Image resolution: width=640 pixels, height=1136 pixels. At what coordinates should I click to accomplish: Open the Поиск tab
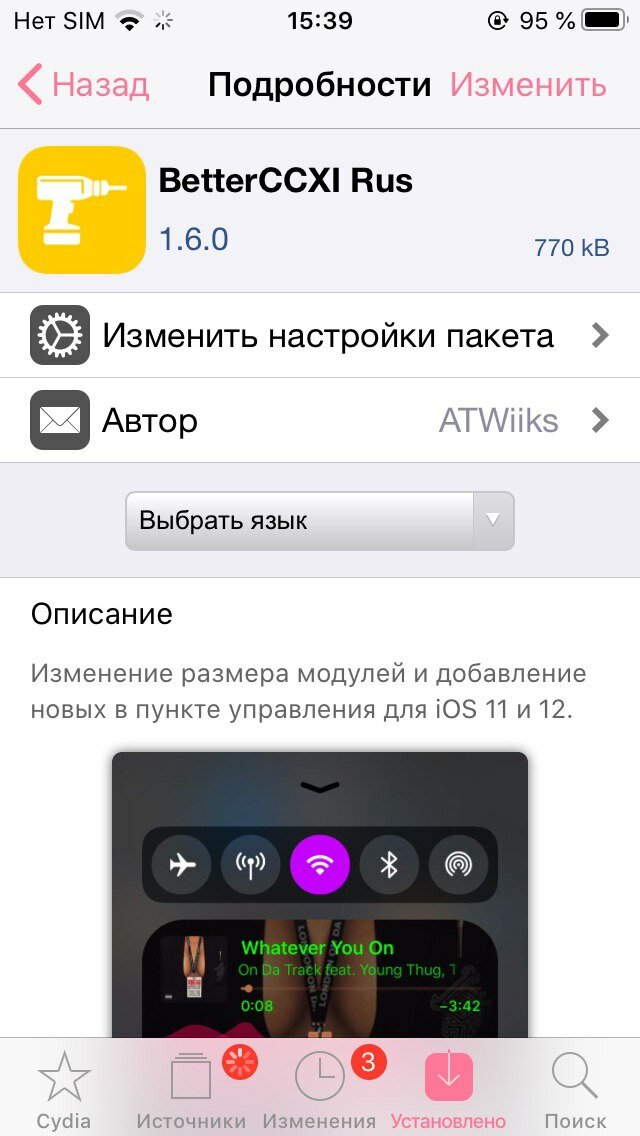pyautogui.click(x=575, y=1088)
